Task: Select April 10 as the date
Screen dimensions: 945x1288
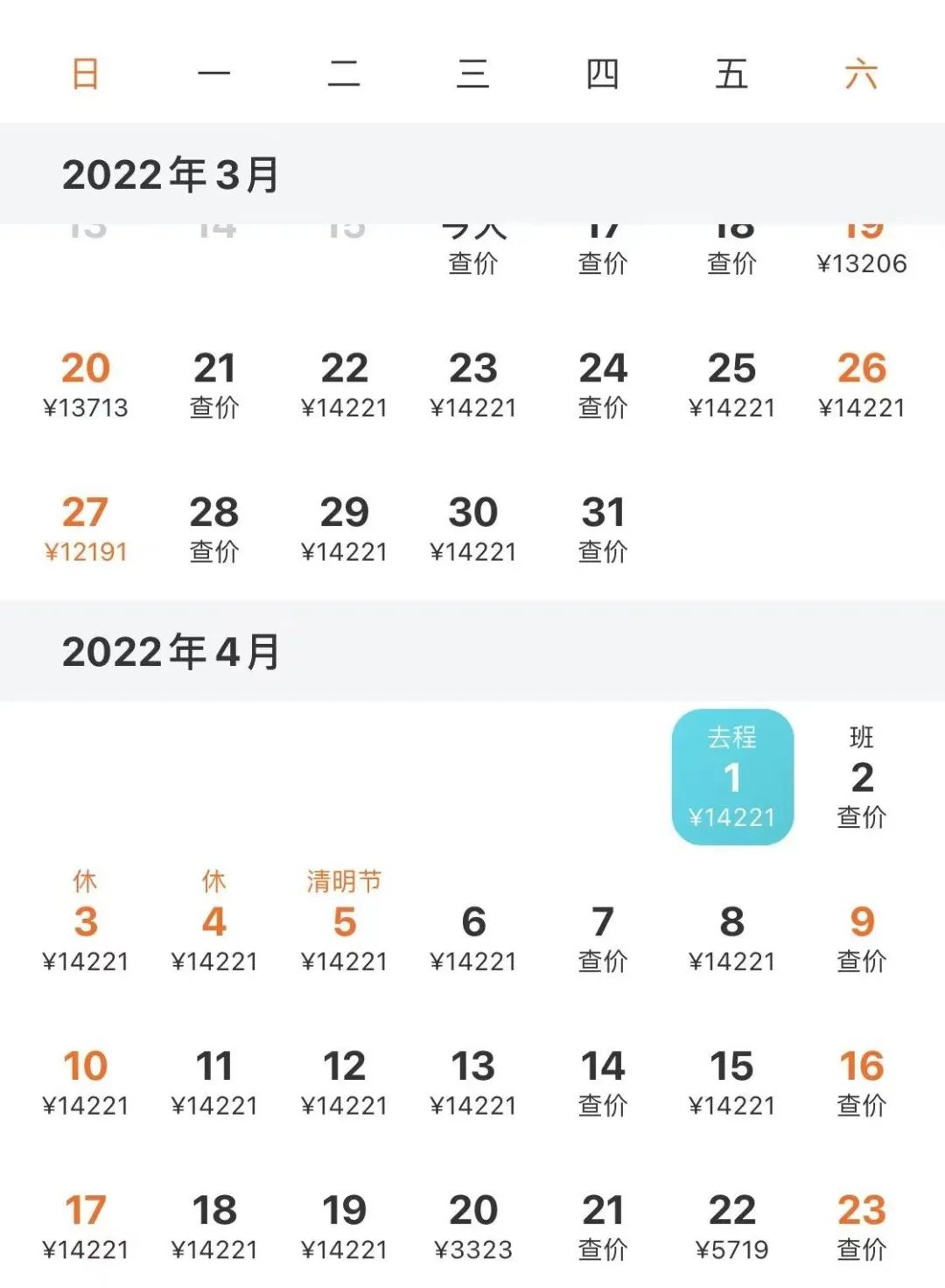Action: pos(85,1082)
